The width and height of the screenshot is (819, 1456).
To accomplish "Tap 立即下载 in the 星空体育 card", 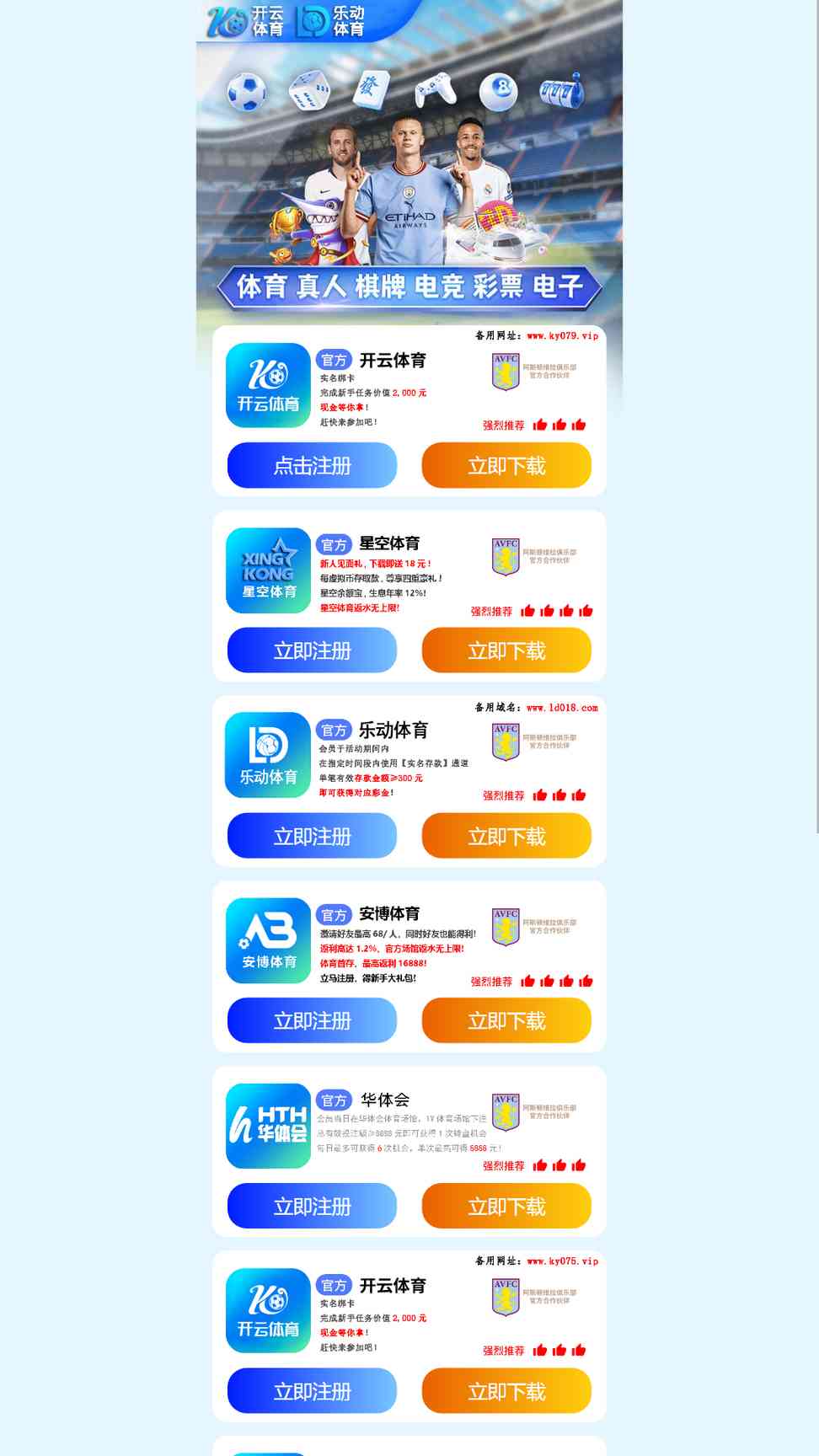I will coord(506,650).
